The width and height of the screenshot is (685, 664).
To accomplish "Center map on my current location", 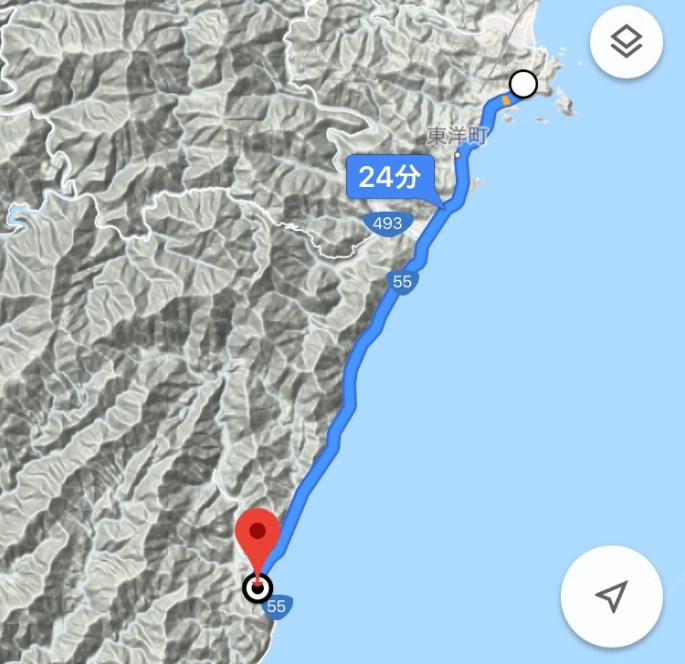I will pyautogui.click(x=611, y=597).
